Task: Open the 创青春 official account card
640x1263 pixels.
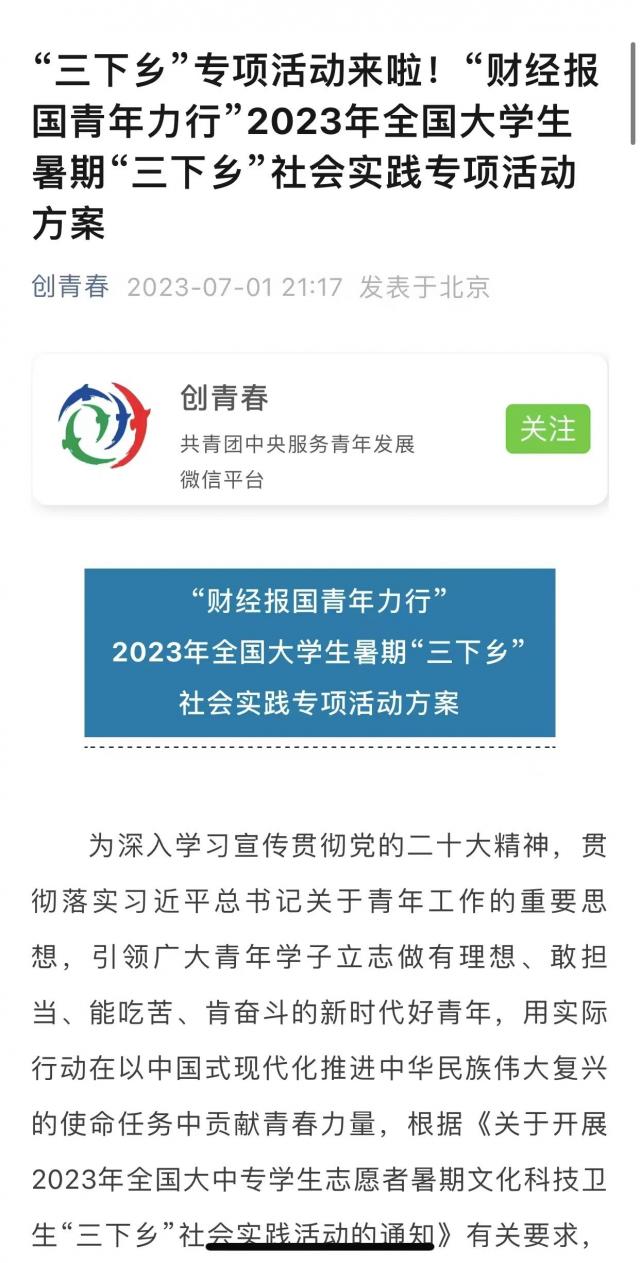Action: pyautogui.click(x=300, y=430)
